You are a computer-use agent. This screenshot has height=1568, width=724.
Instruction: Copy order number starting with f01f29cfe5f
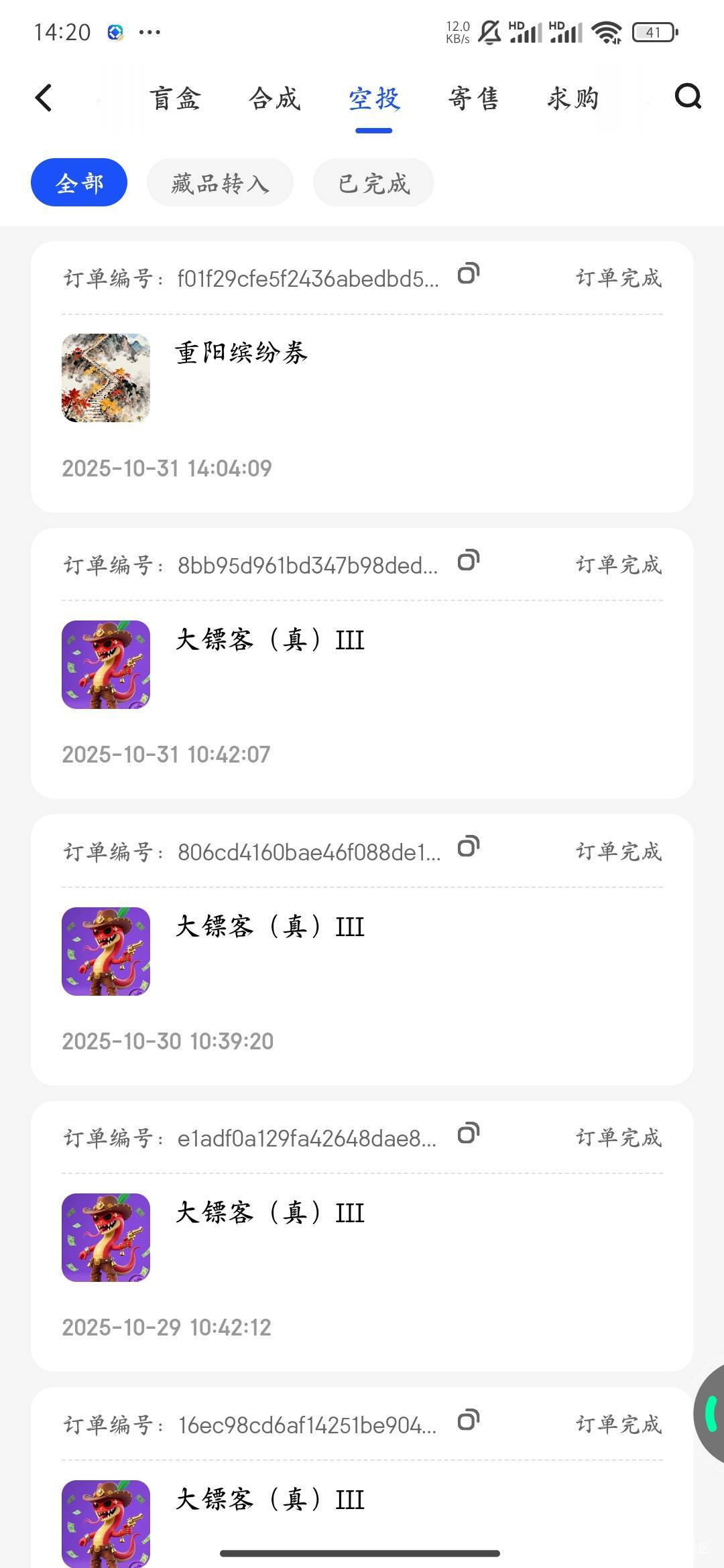click(468, 274)
